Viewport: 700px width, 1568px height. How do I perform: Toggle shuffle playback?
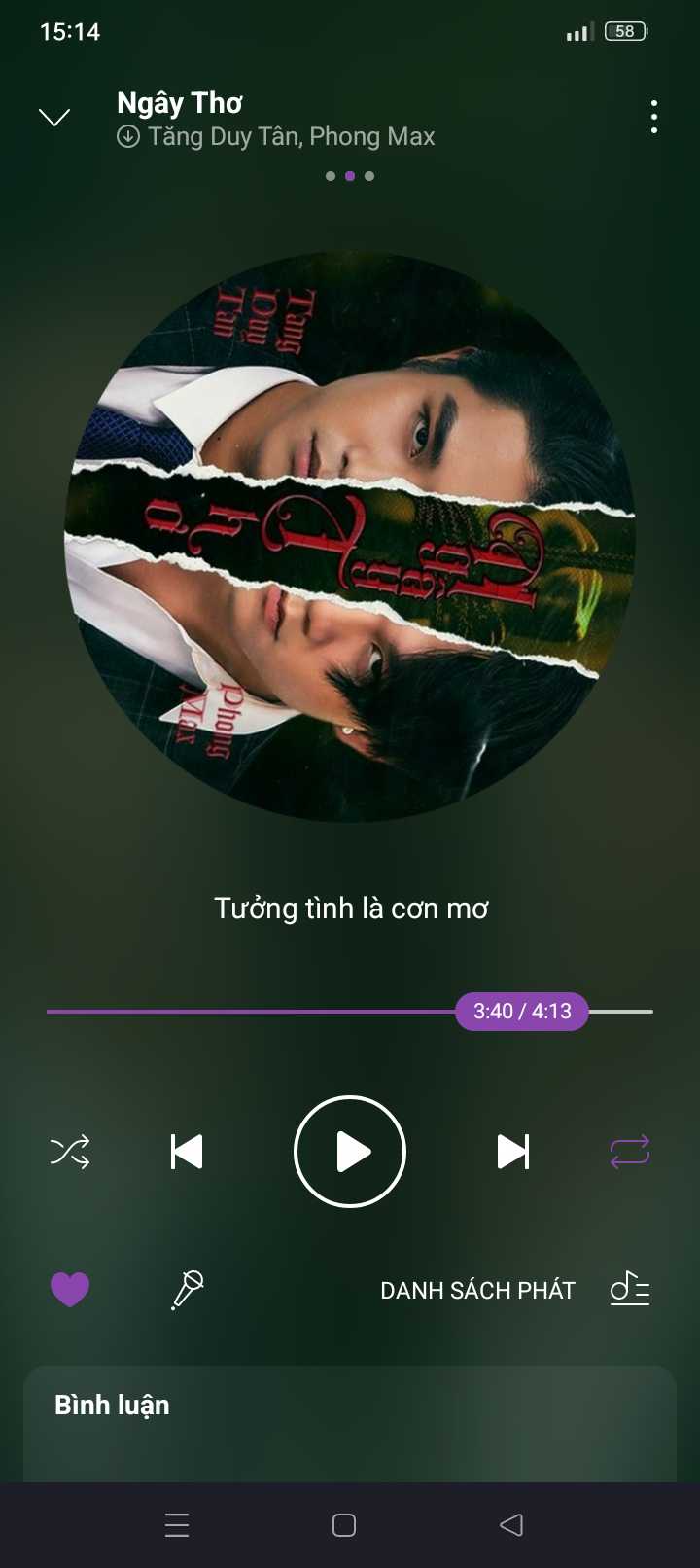(x=70, y=1152)
